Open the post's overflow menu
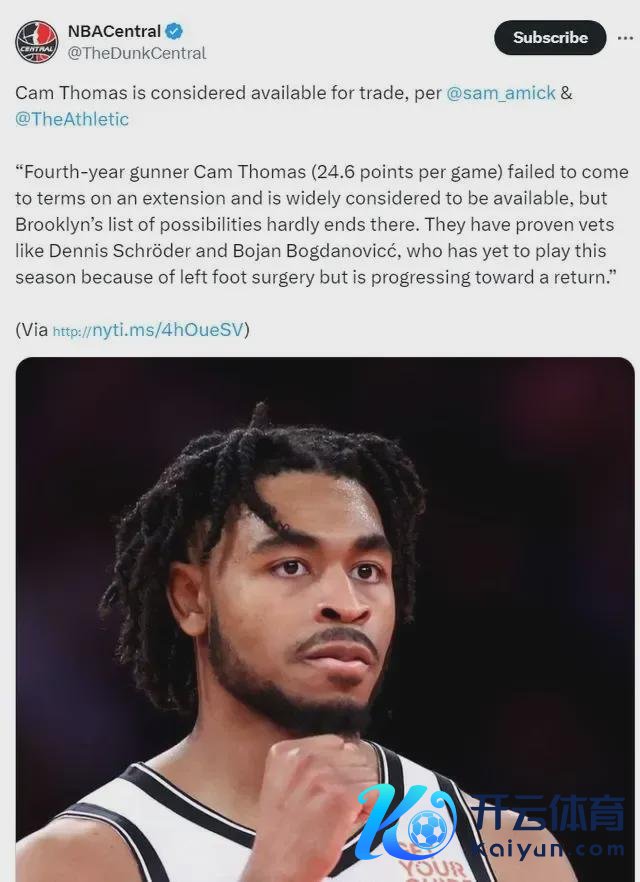This screenshot has width=640, height=882. click(626, 38)
